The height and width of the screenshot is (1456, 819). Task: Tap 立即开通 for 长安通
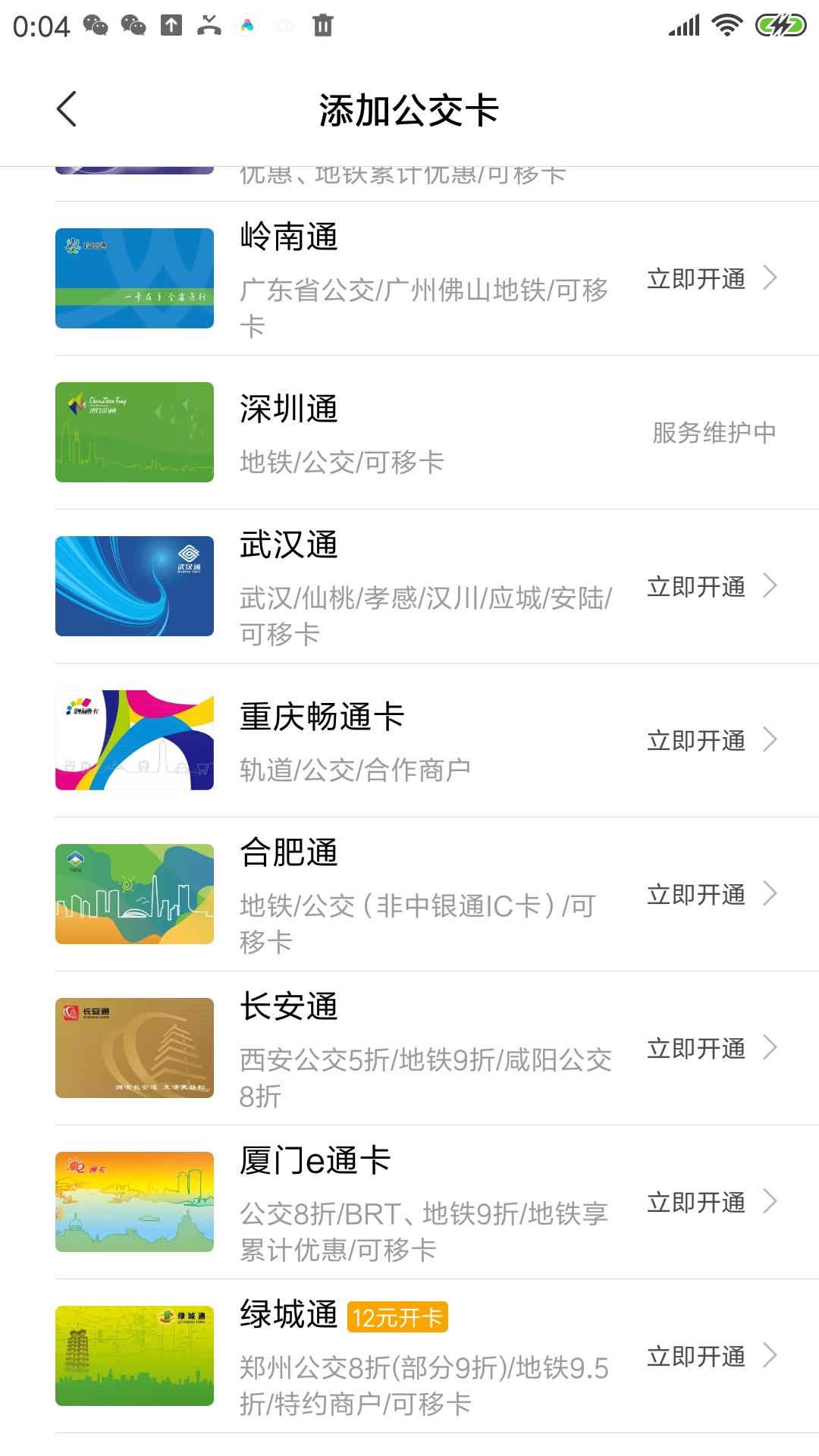695,1047
